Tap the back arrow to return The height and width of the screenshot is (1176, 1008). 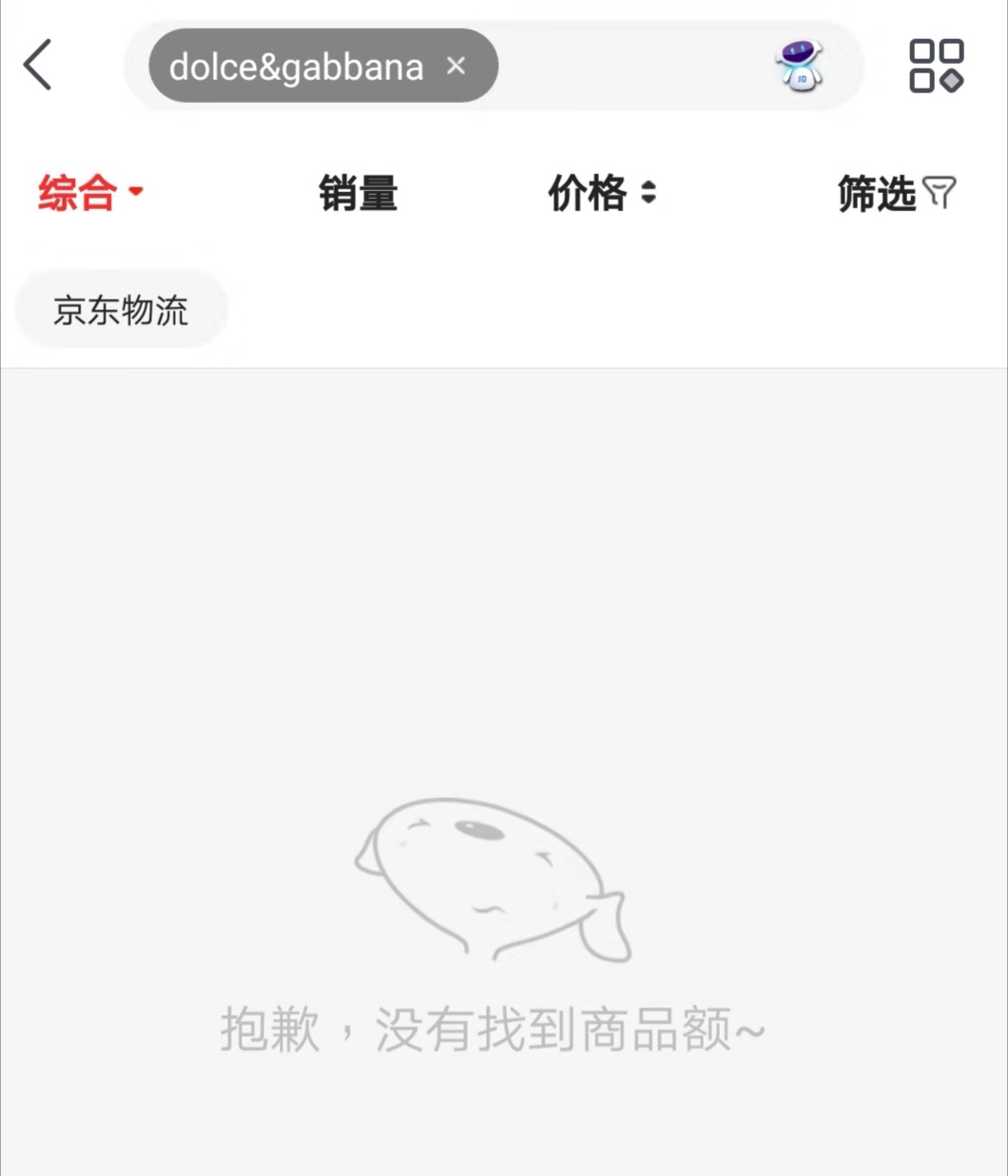point(38,65)
